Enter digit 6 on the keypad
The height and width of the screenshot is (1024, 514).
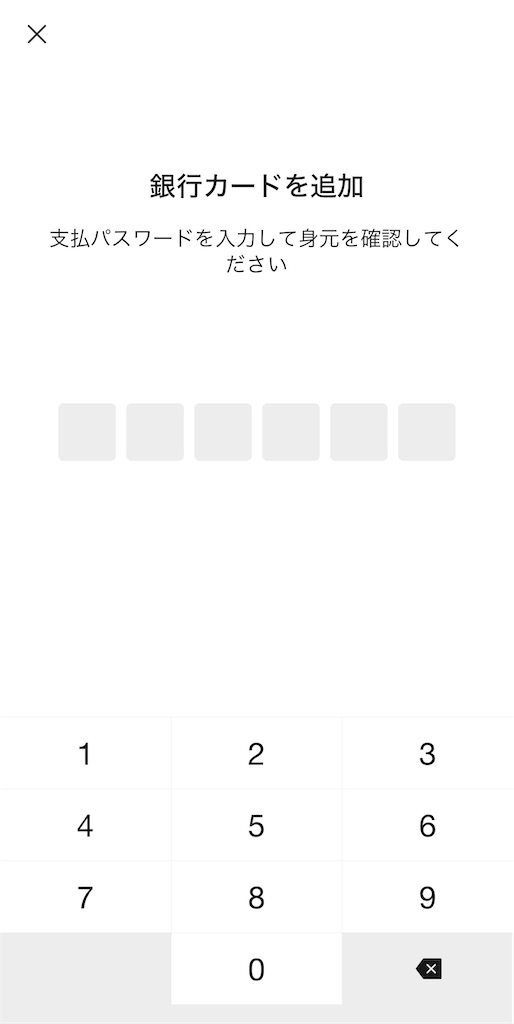point(428,825)
